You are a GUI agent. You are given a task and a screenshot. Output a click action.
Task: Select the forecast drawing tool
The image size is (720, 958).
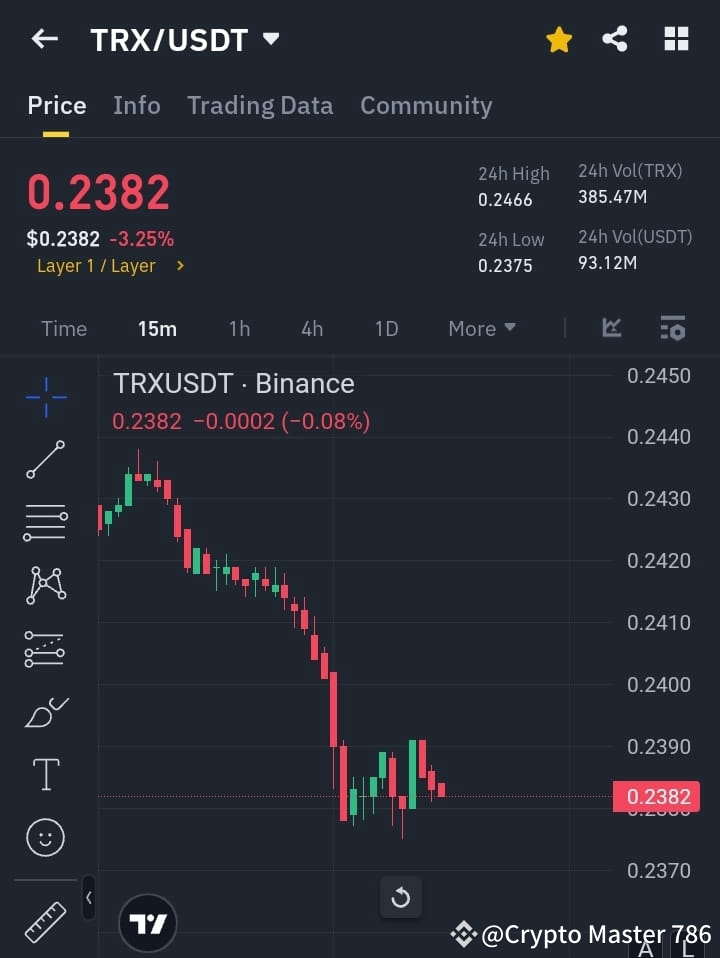tap(45, 648)
